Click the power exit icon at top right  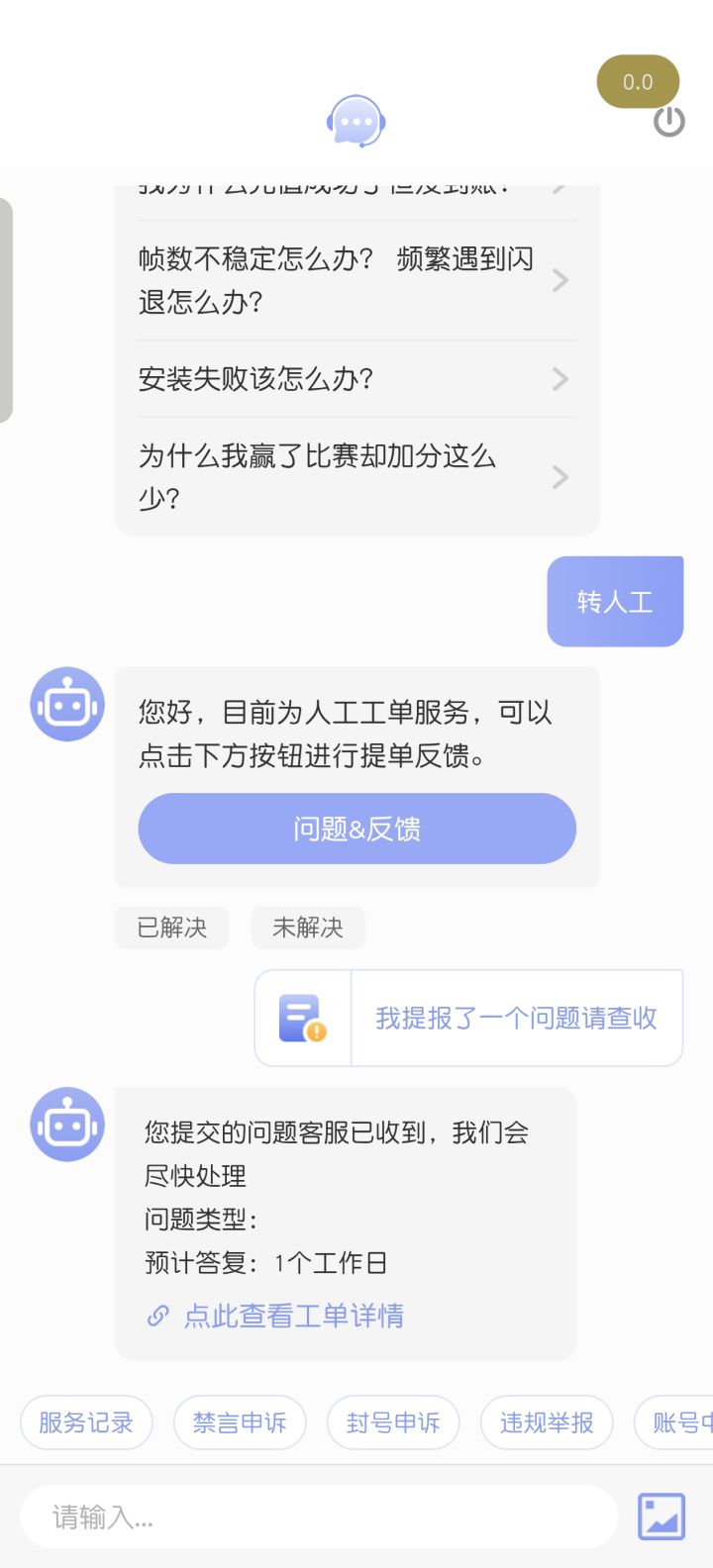(669, 123)
